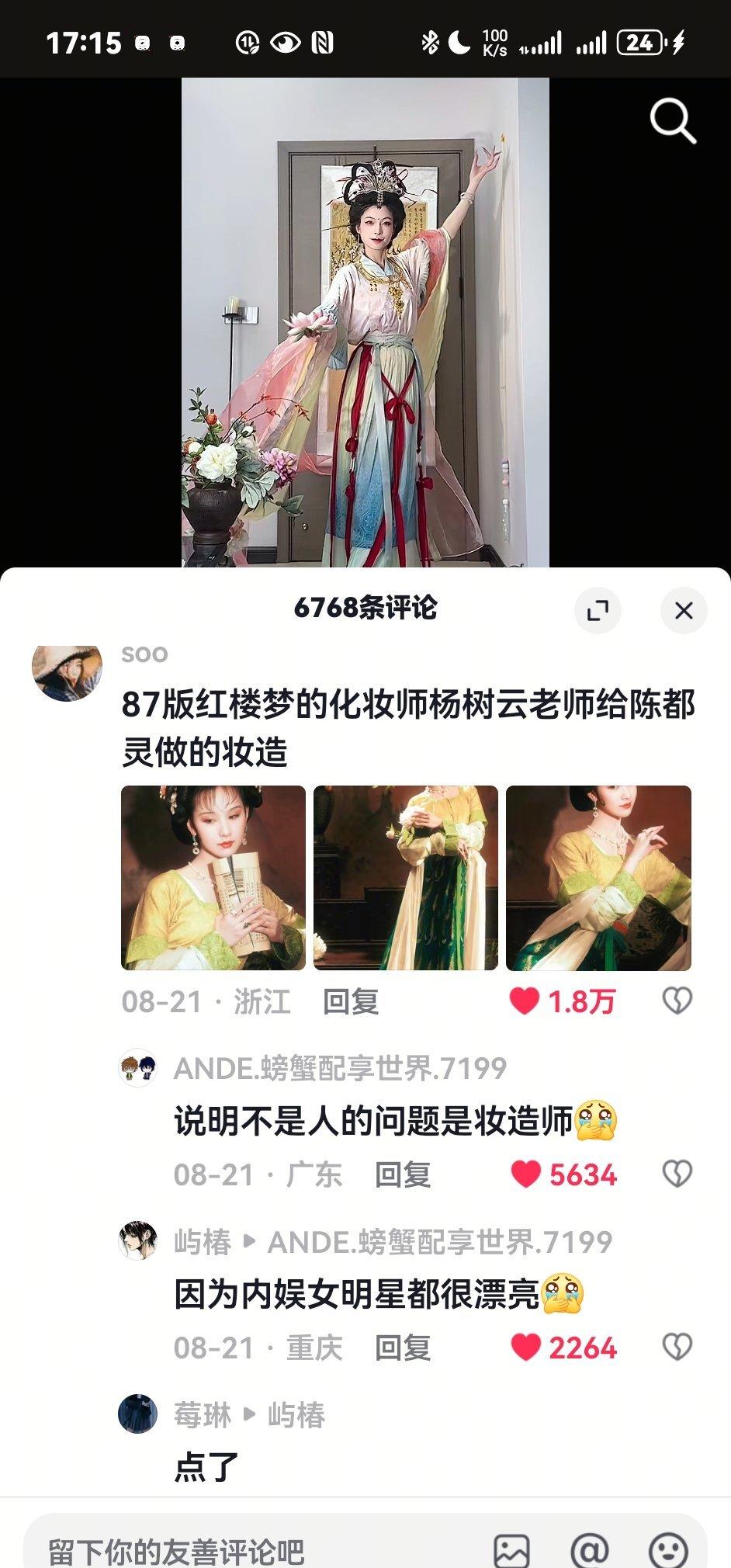Like SOO's comment with 1.8万 likes
Viewport: 731px width, 1568px height.
(x=525, y=1001)
